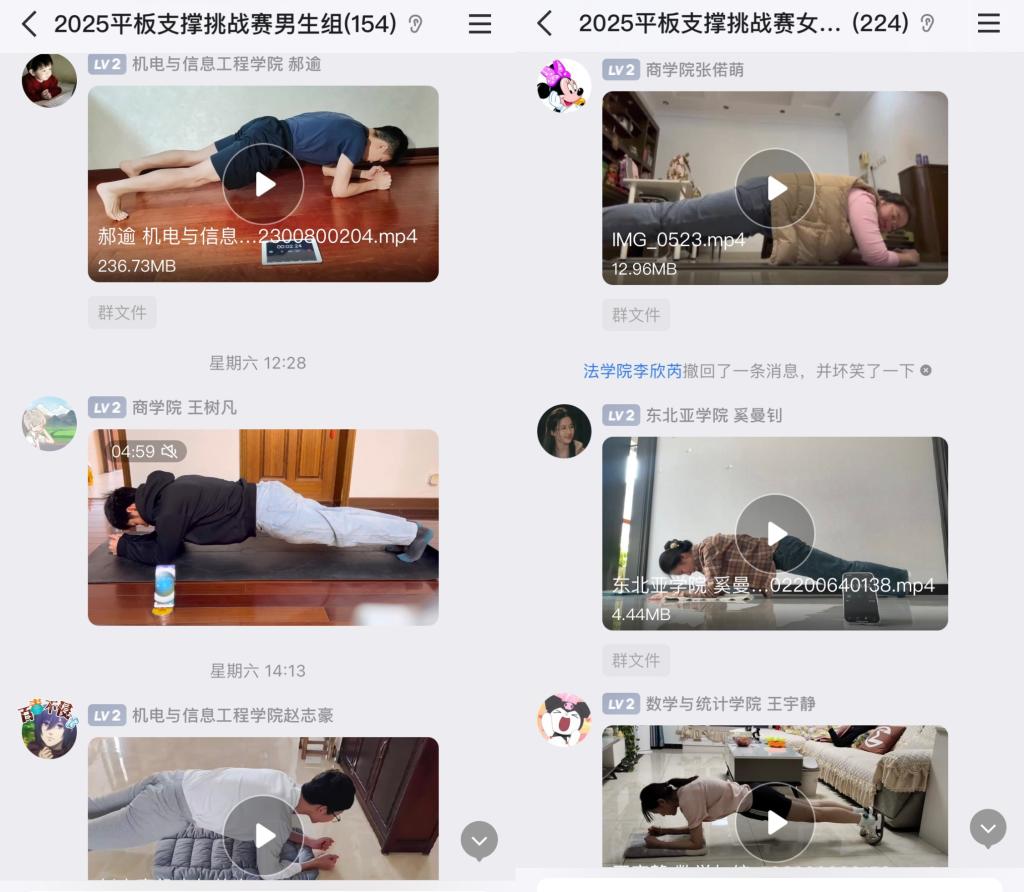The width and height of the screenshot is (1024, 892).
Task: Open 张偌萌's Minnie avatar
Action: pyautogui.click(x=564, y=86)
